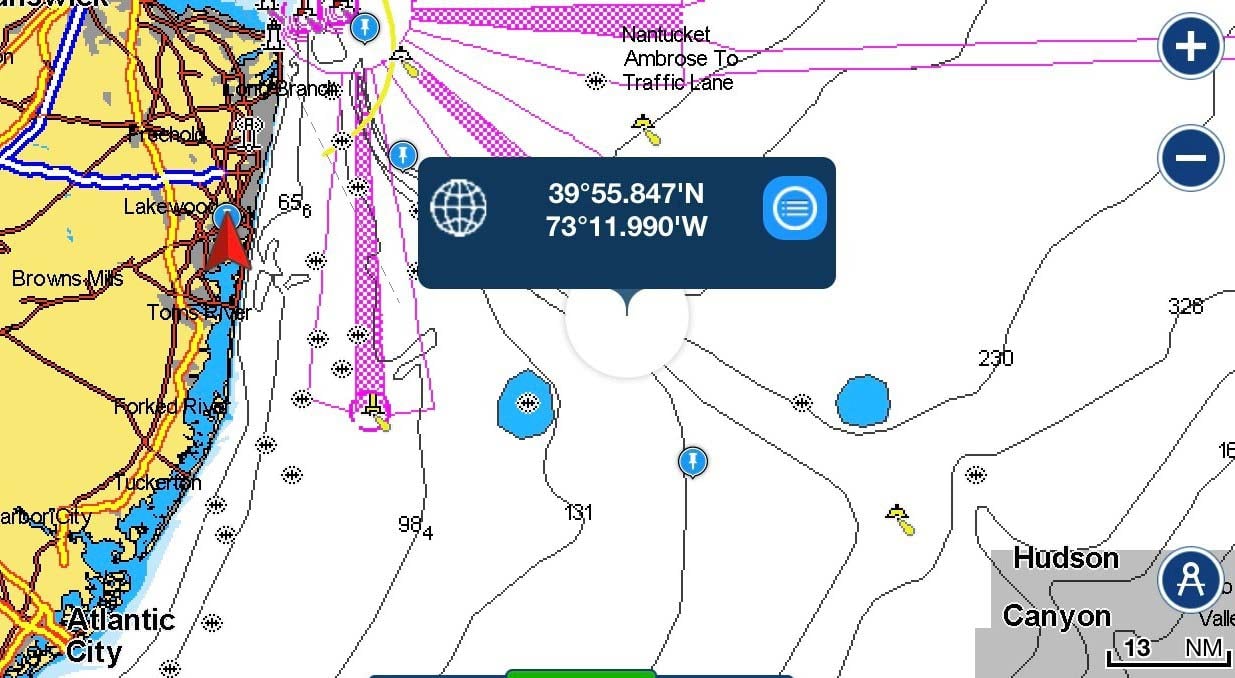Zoom out of the chart

(x=1190, y=158)
